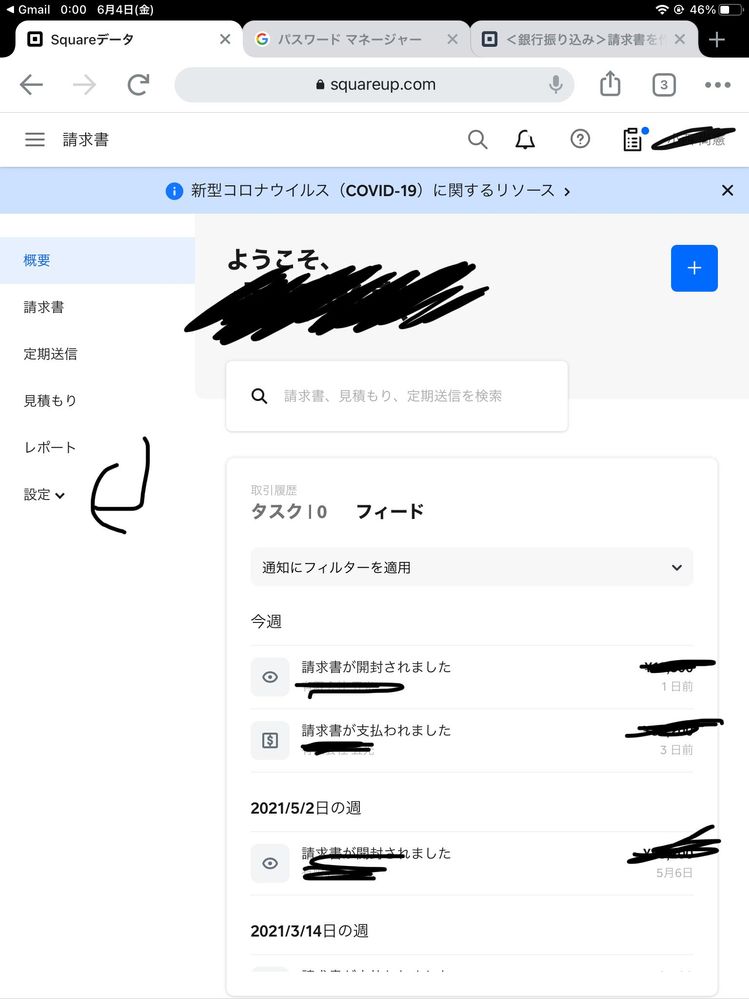Screen dimensions: 749x999
Task: Open レポート in the sidebar
Action: click(x=50, y=447)
